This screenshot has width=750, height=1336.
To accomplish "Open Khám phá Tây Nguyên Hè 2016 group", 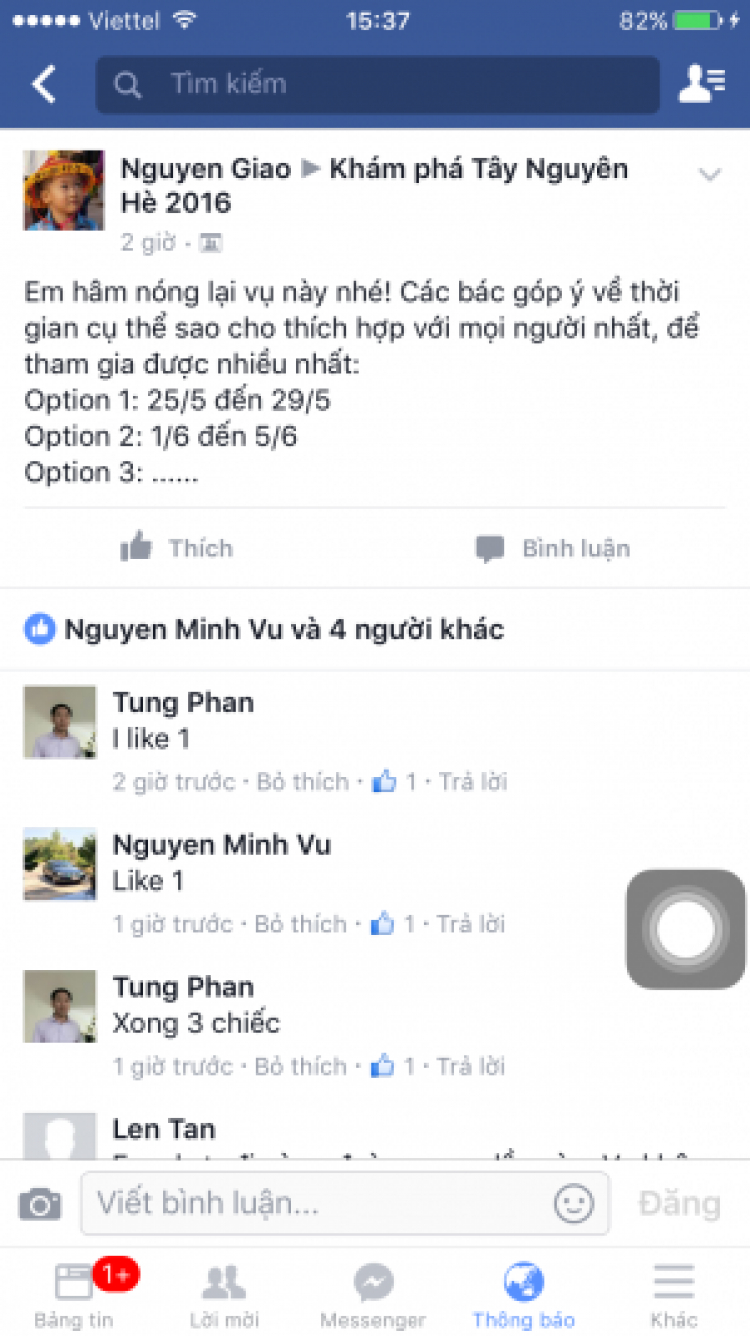I will [x=478, y=169].
